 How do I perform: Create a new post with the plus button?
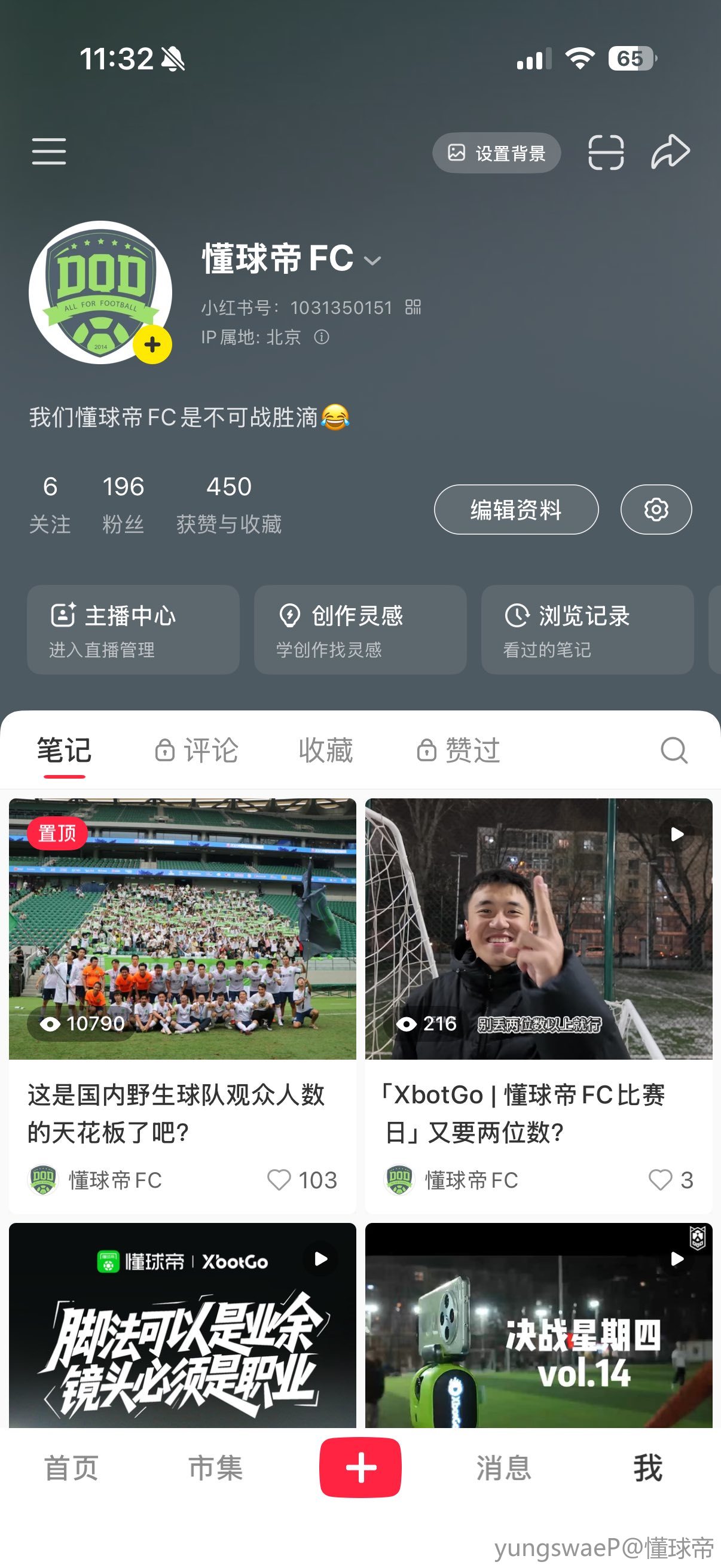(360, 1468)
